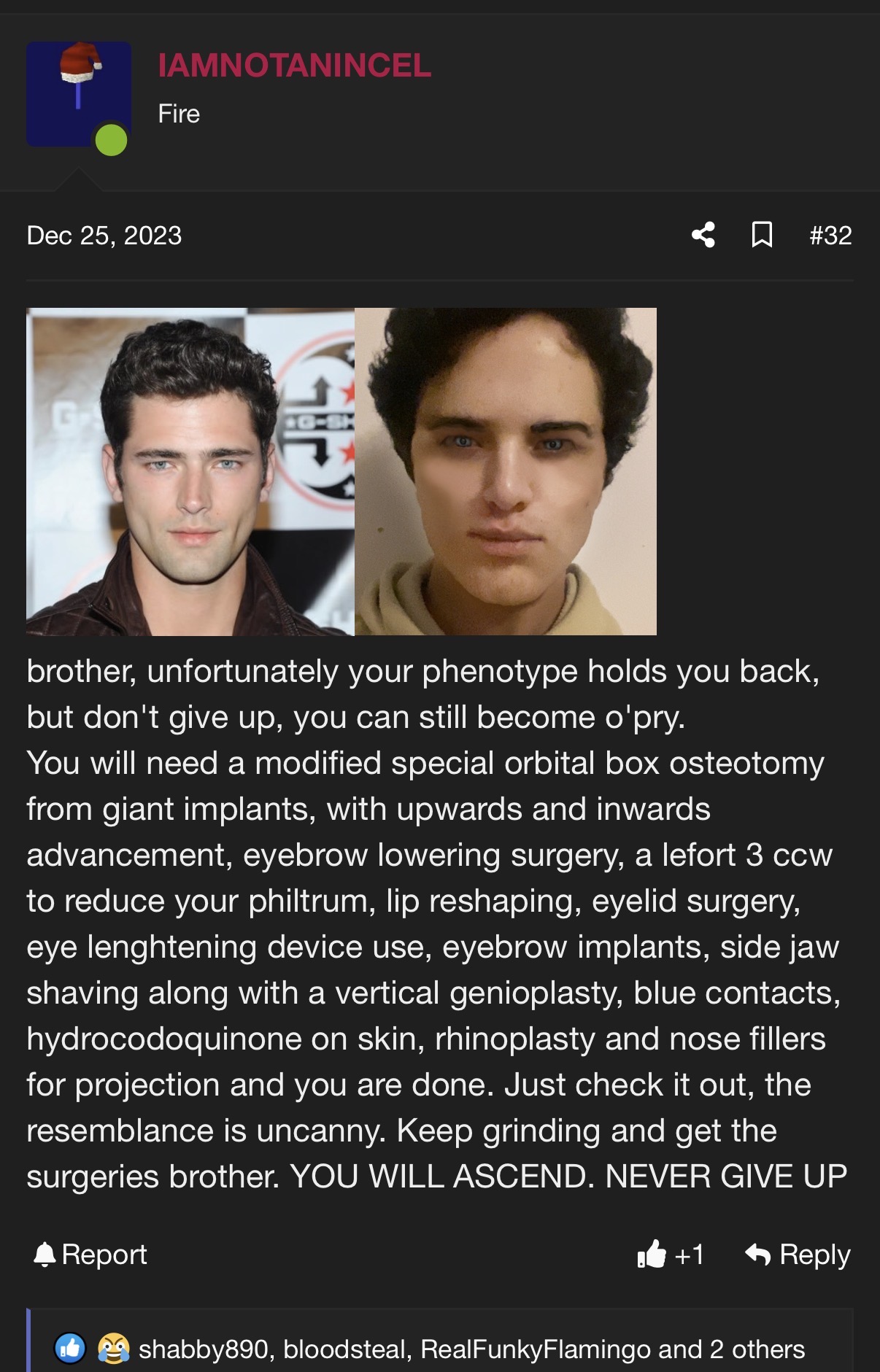Report this post
Screen dimensions: 880x1372
(x=91, y=1255)
